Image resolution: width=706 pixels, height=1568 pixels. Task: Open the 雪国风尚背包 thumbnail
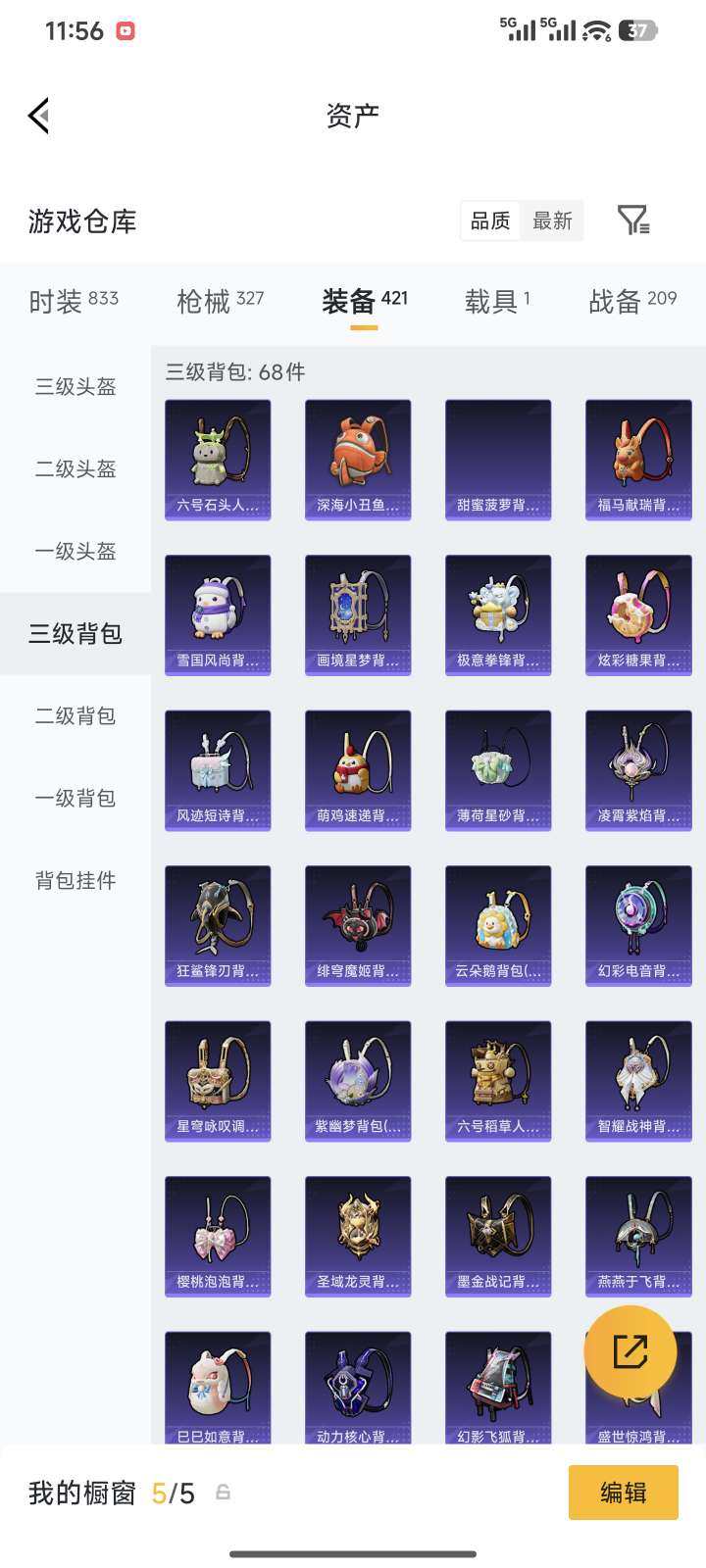click(x=217, y=613)
